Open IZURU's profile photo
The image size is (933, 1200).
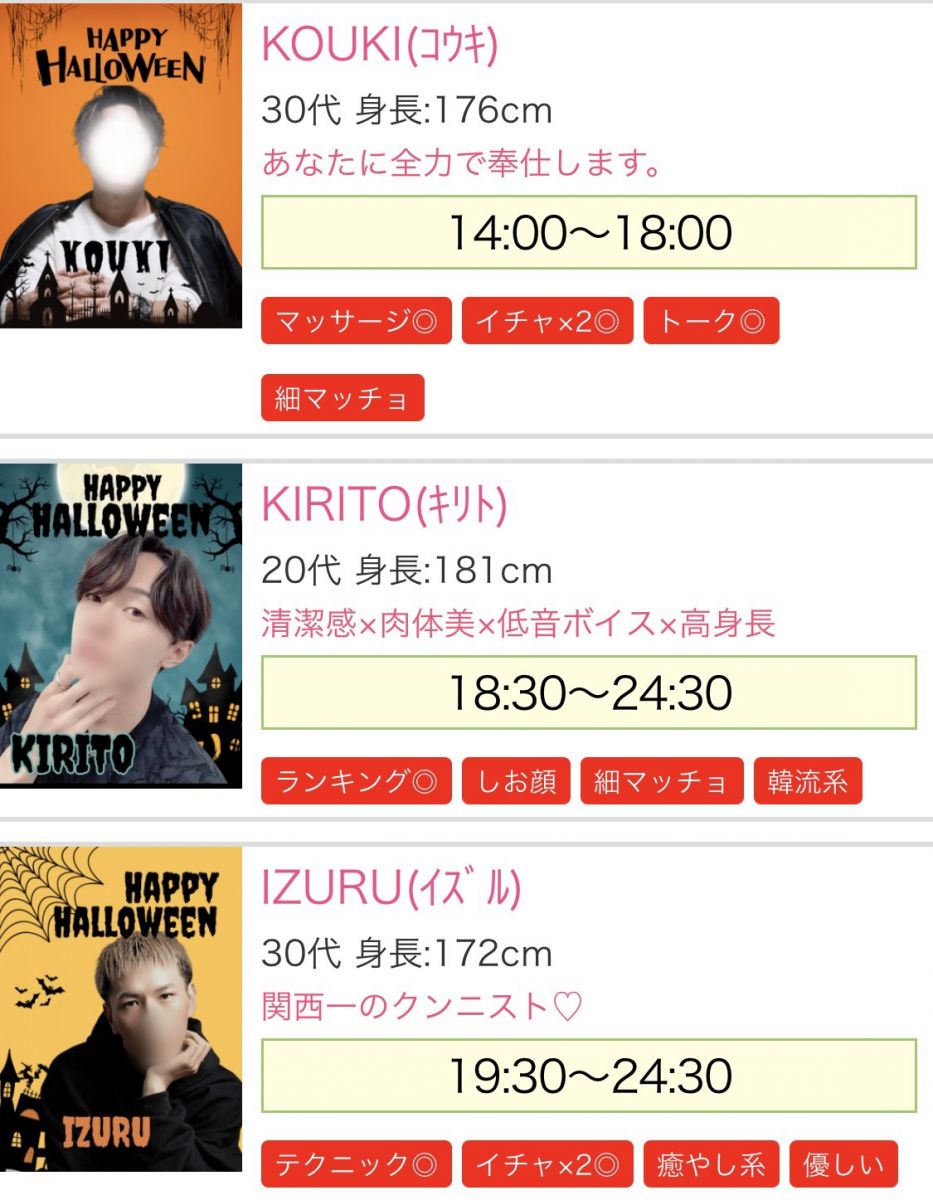[x=120, y=1008]
